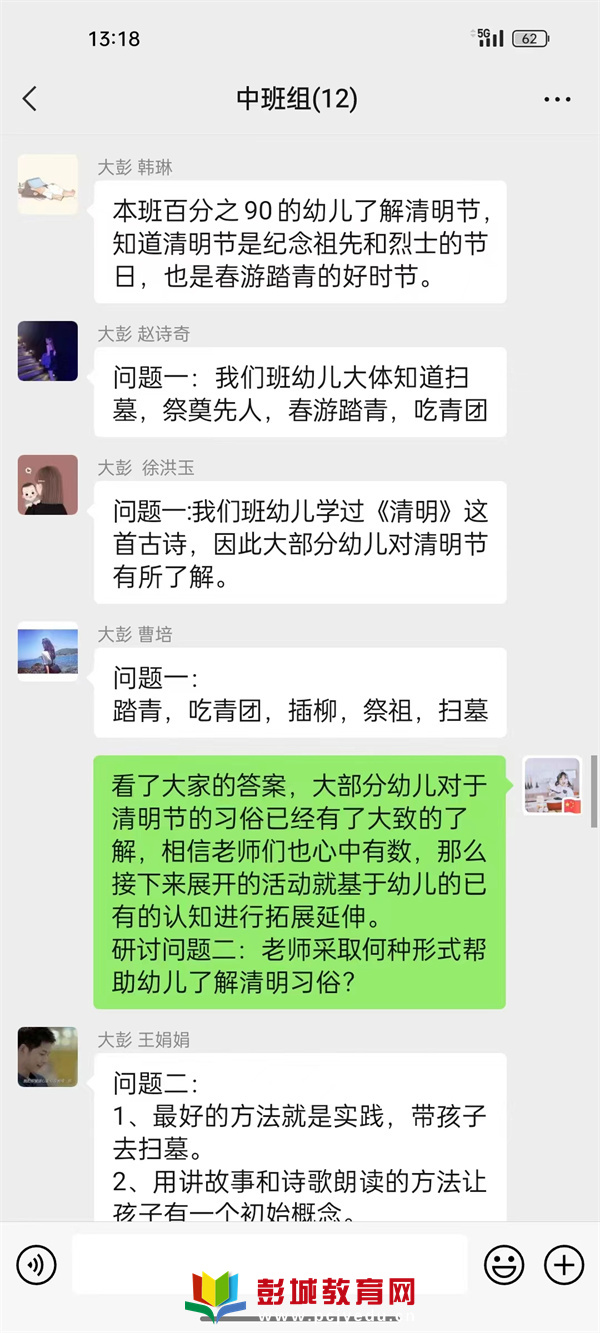Image resolution: width=600 pixels, height=1333 pixels.
Task: Switch to voice message input
Action: click(36, 1265)
